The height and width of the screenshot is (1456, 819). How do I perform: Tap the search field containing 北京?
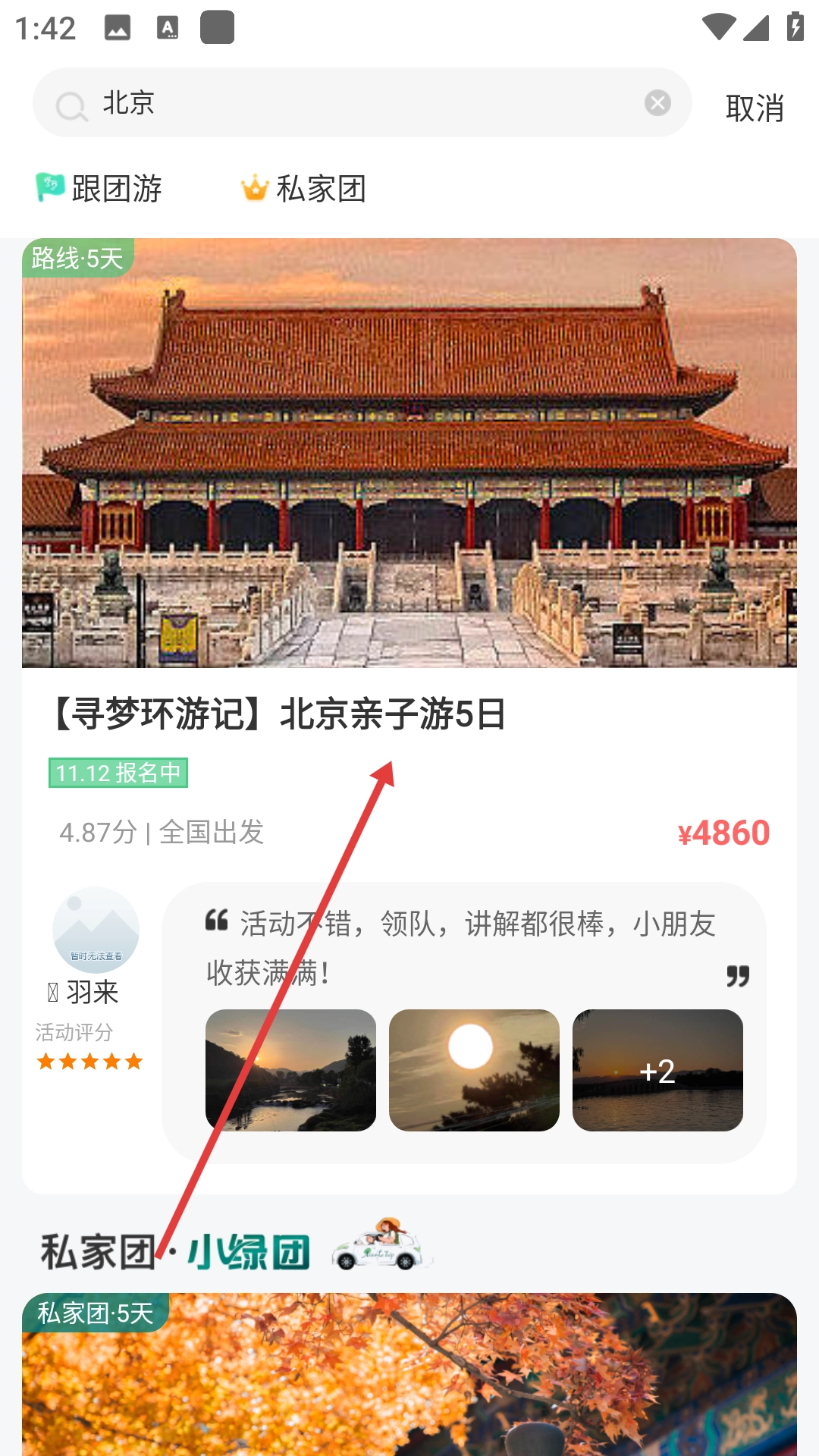(x=356, y=103)
